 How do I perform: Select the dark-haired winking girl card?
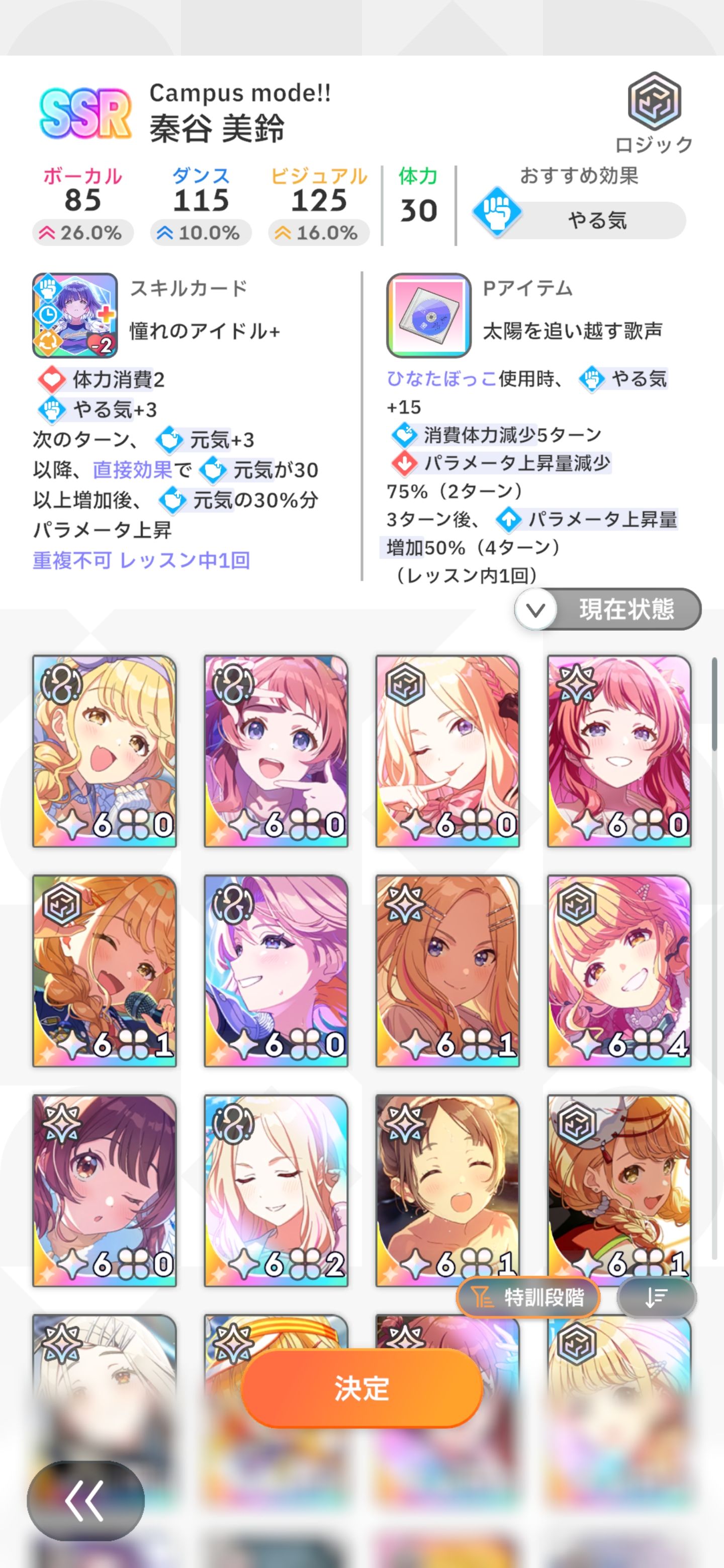point(104,1190)
